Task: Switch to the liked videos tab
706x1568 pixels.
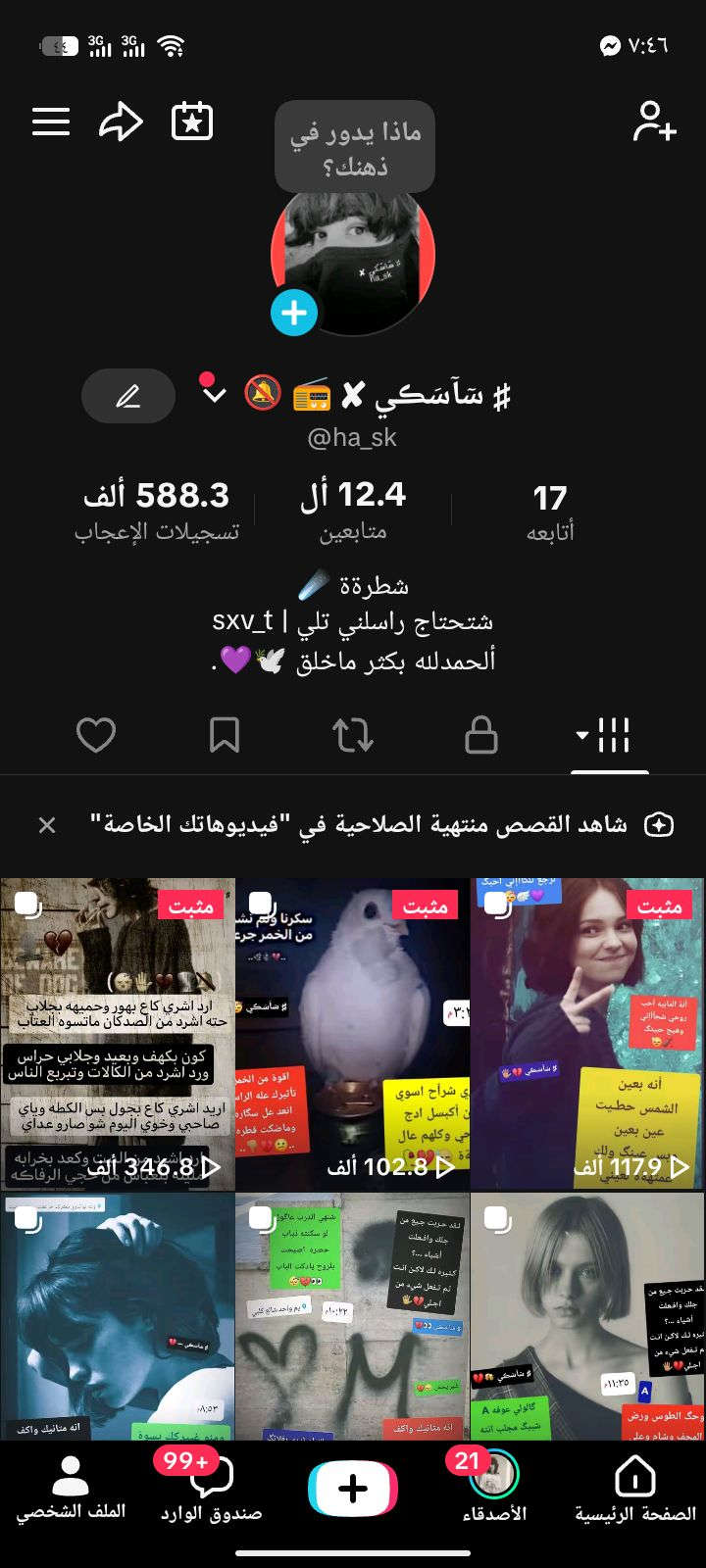Action: tap(96, 735)
